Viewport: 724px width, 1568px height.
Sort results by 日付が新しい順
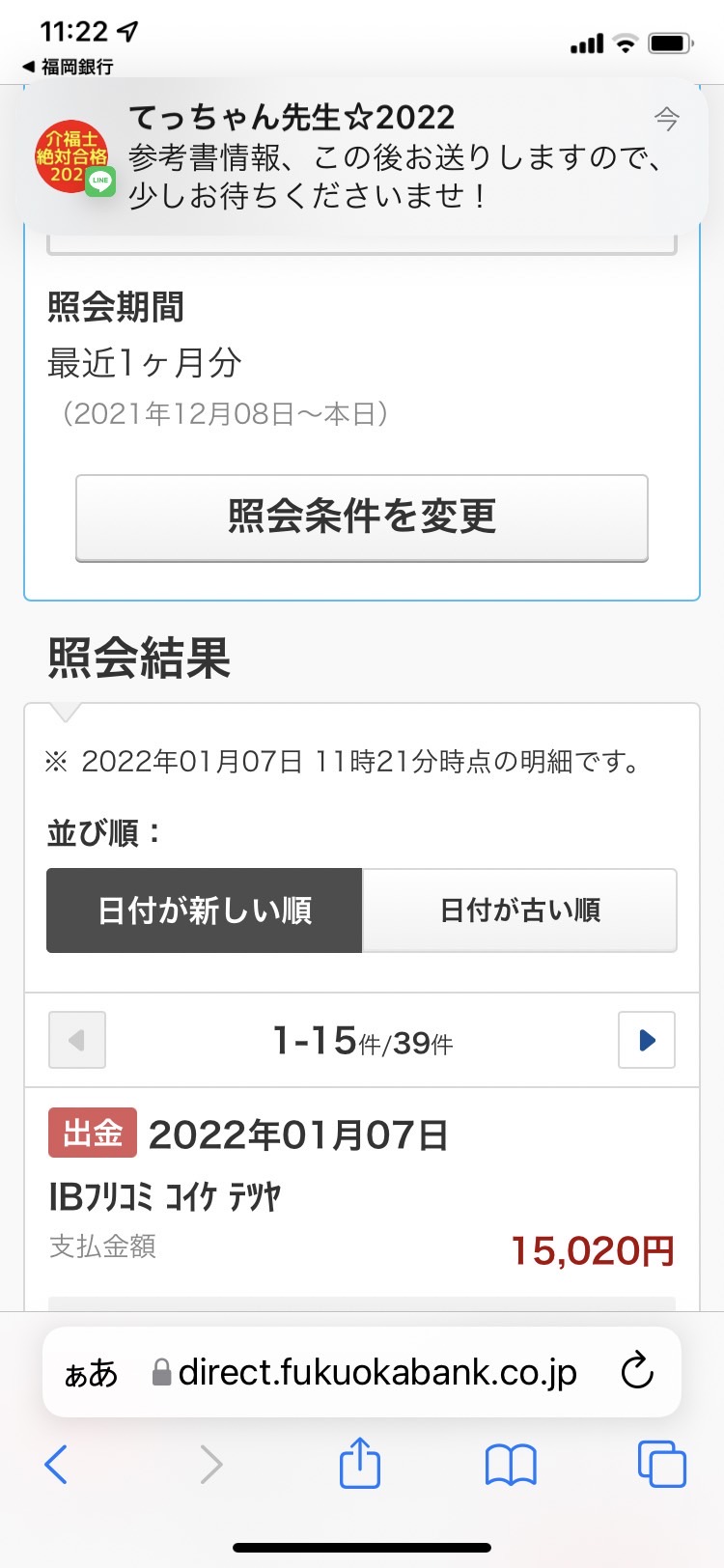click(205, 910)
